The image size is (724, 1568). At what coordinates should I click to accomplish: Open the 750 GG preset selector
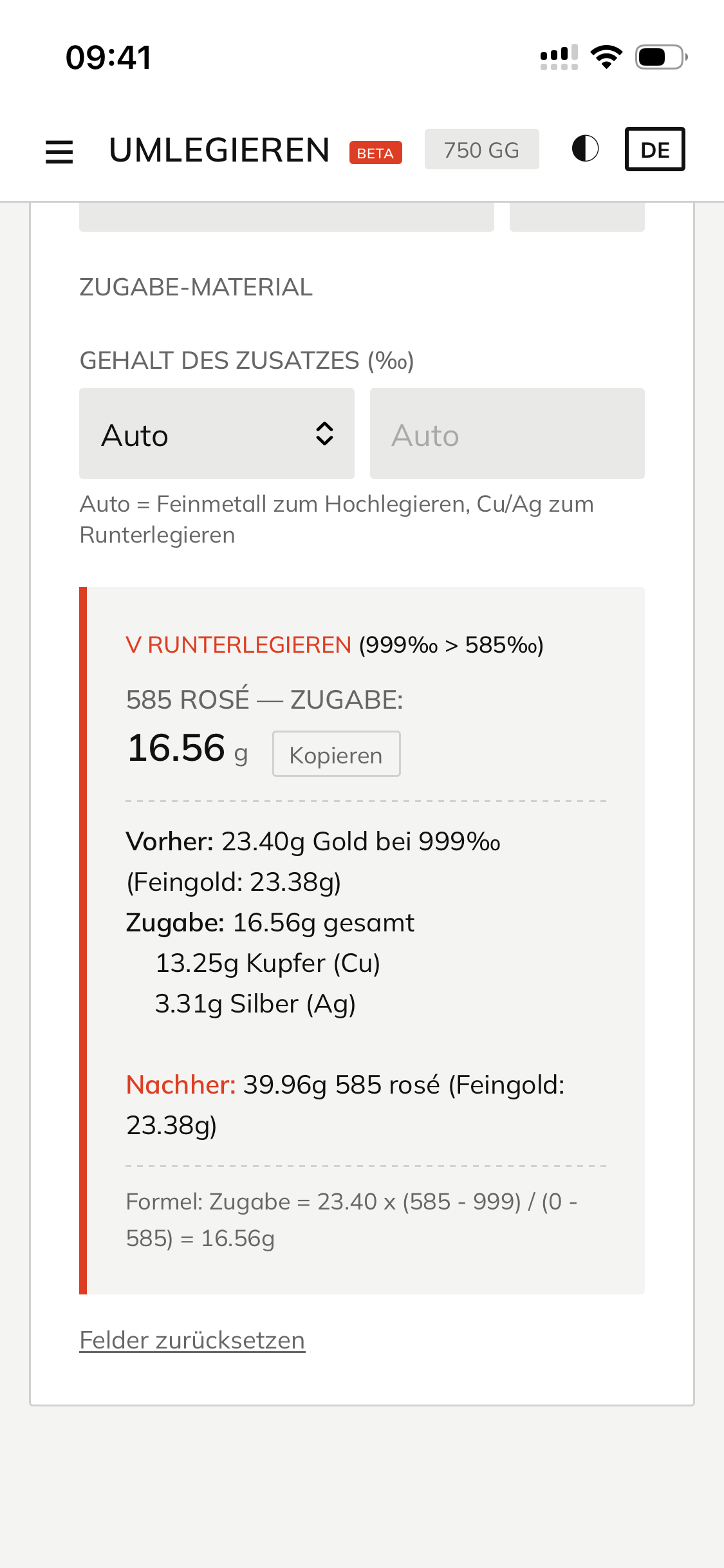click(x=481, y=149)
